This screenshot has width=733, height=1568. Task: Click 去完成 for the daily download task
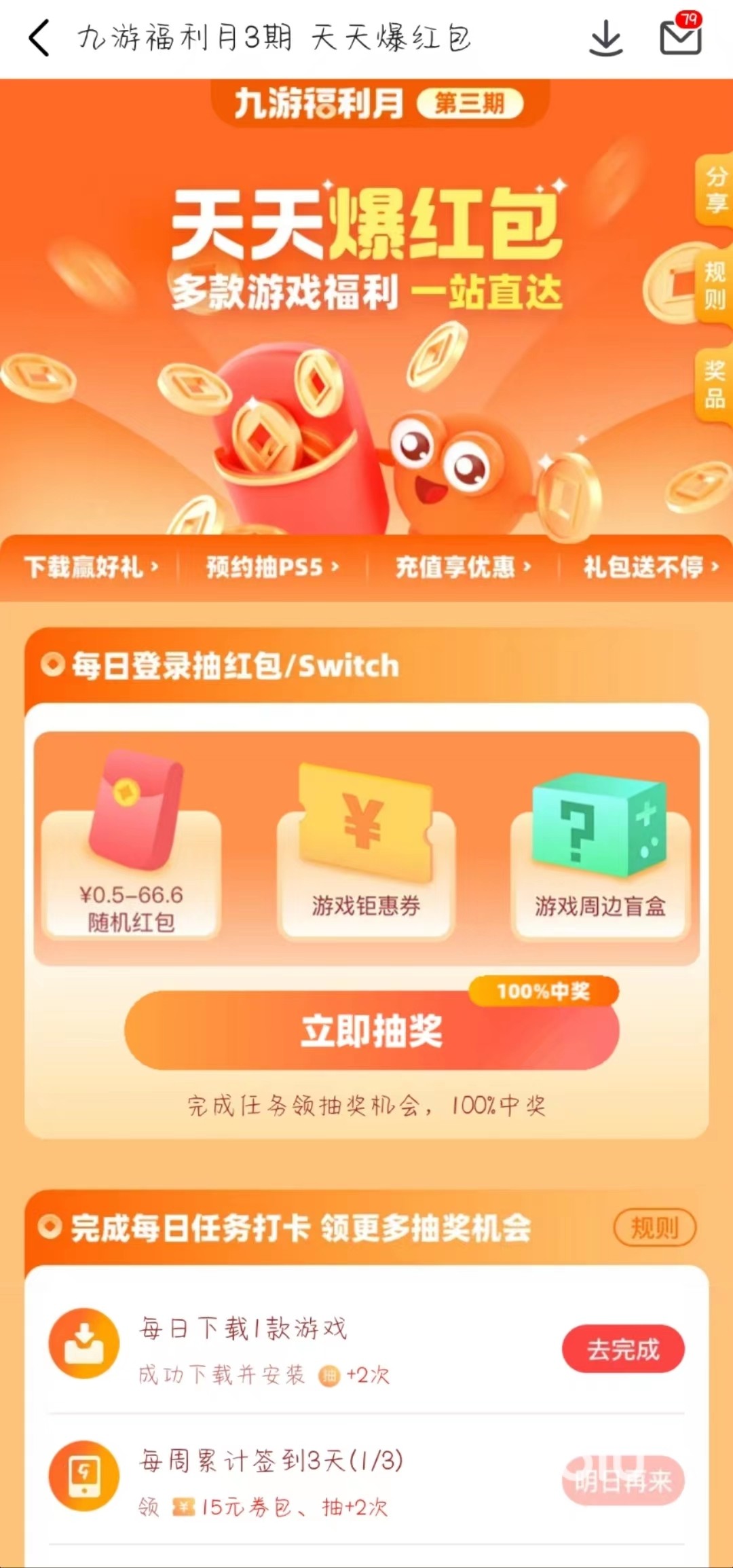(x=623, y=1349)
